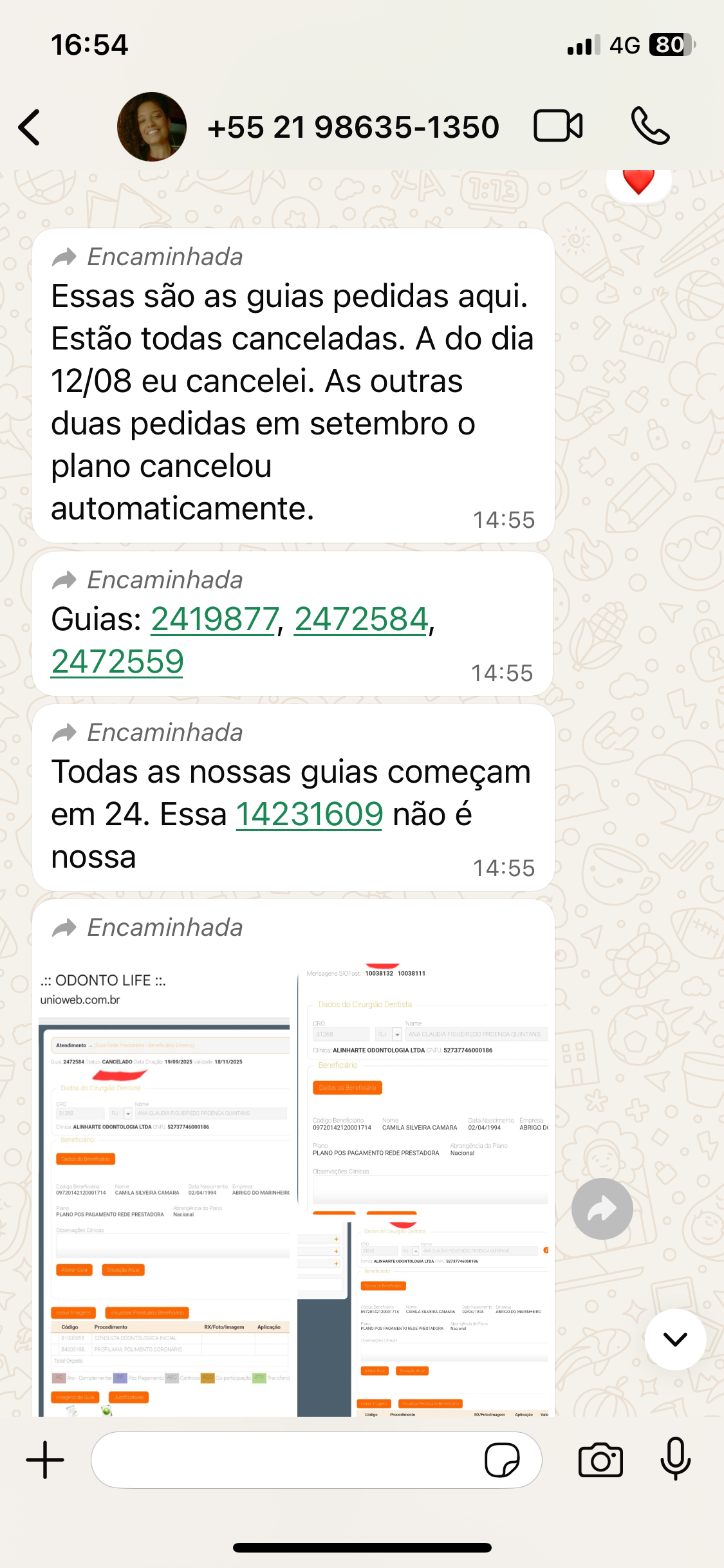The height and width of the screenshot is (1568, 724).
Task: Forward the ODONTO LIFE image message
Action: [602, 1209]
